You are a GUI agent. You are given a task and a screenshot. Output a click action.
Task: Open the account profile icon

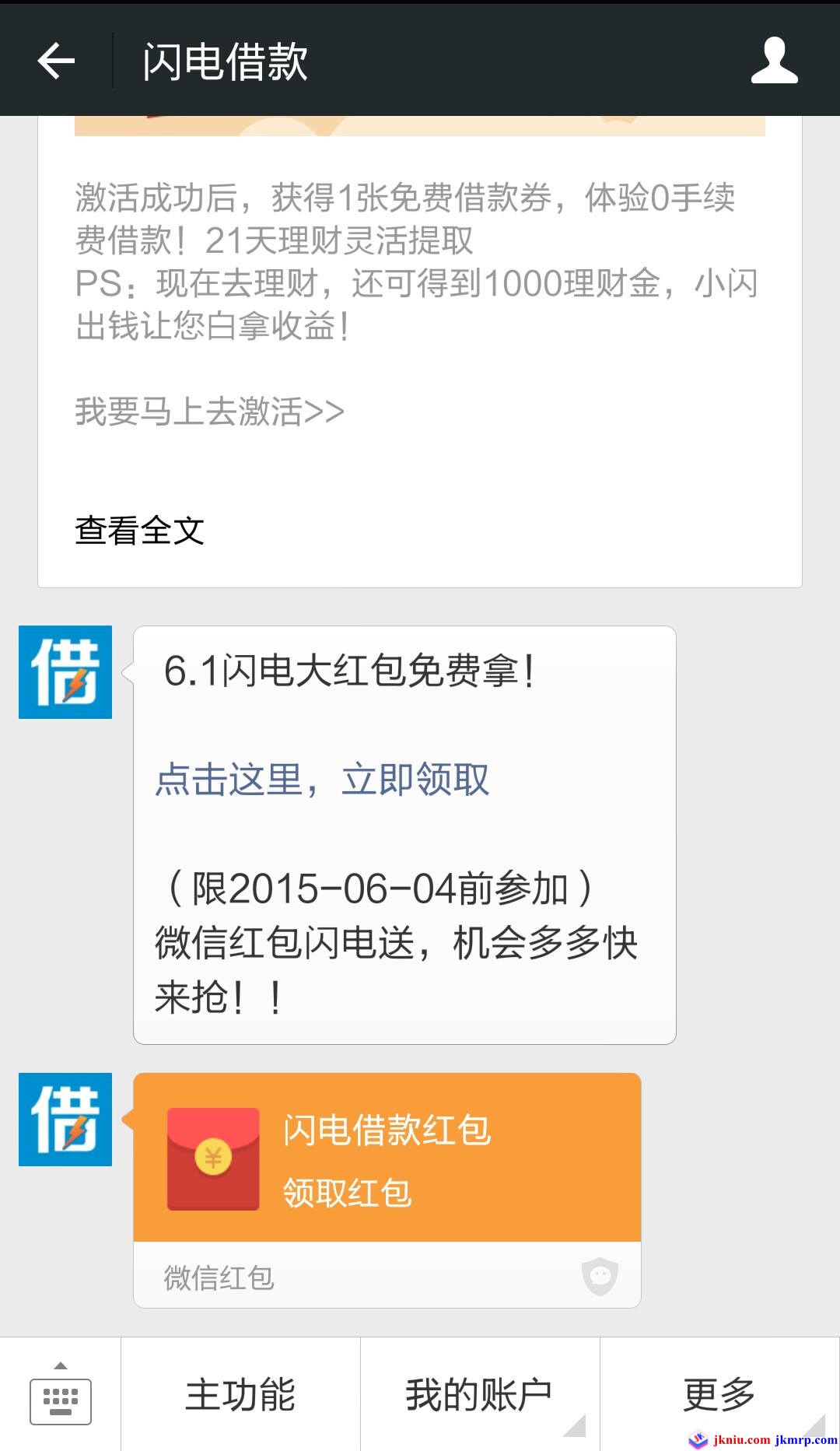(774, 61)
